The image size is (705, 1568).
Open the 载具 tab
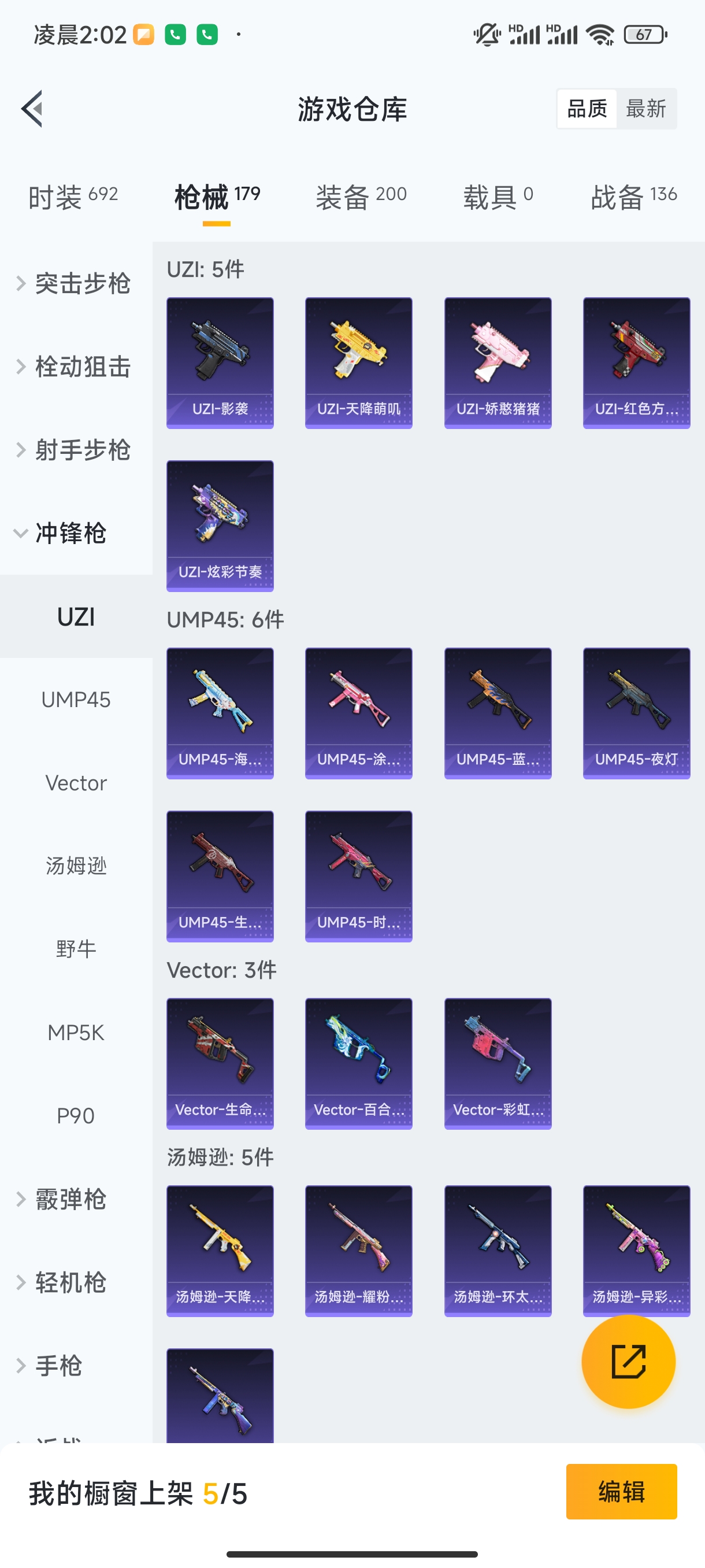(x=498, y=197)
